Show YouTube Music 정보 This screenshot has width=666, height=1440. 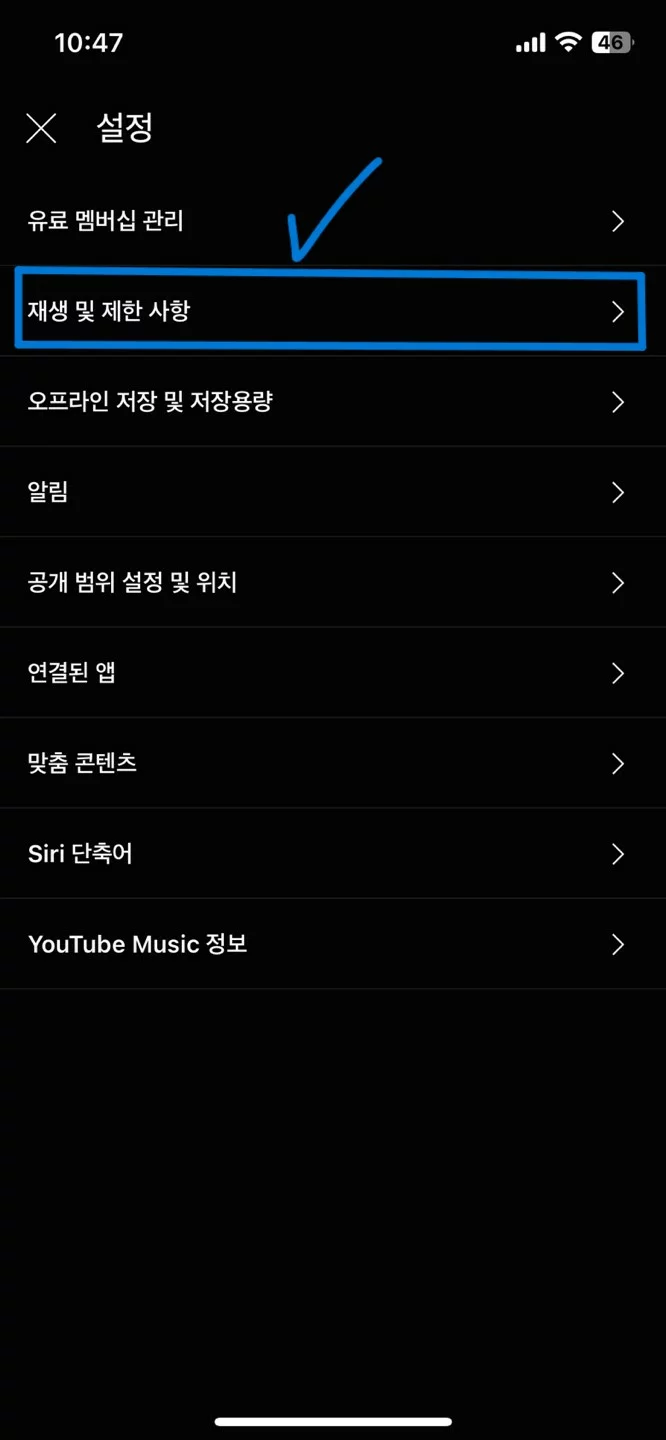pyautogui.click(x=333, y=944)
